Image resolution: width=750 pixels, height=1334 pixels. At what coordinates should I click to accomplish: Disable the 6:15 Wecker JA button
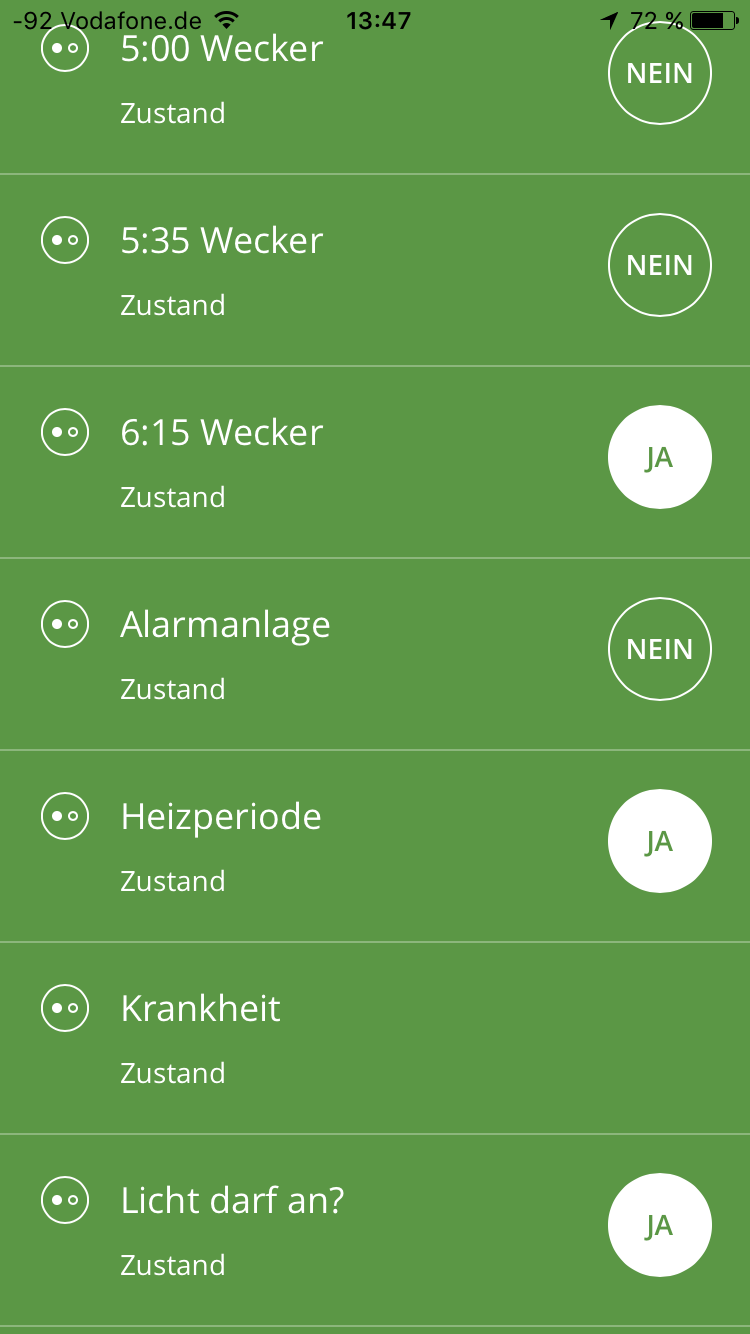click(x=659, y=457)
